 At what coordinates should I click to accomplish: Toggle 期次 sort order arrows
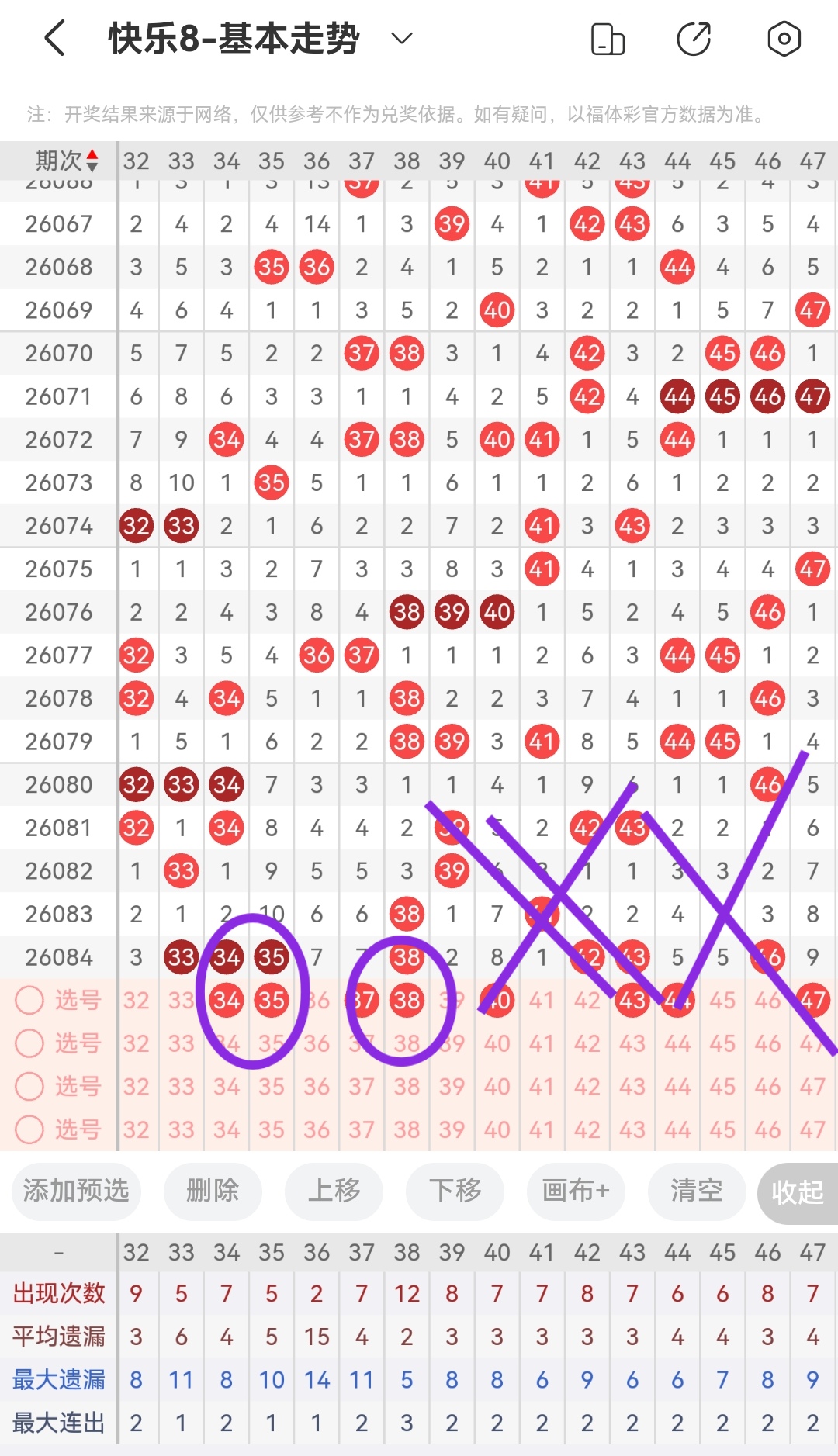click(x=92, y=161)
